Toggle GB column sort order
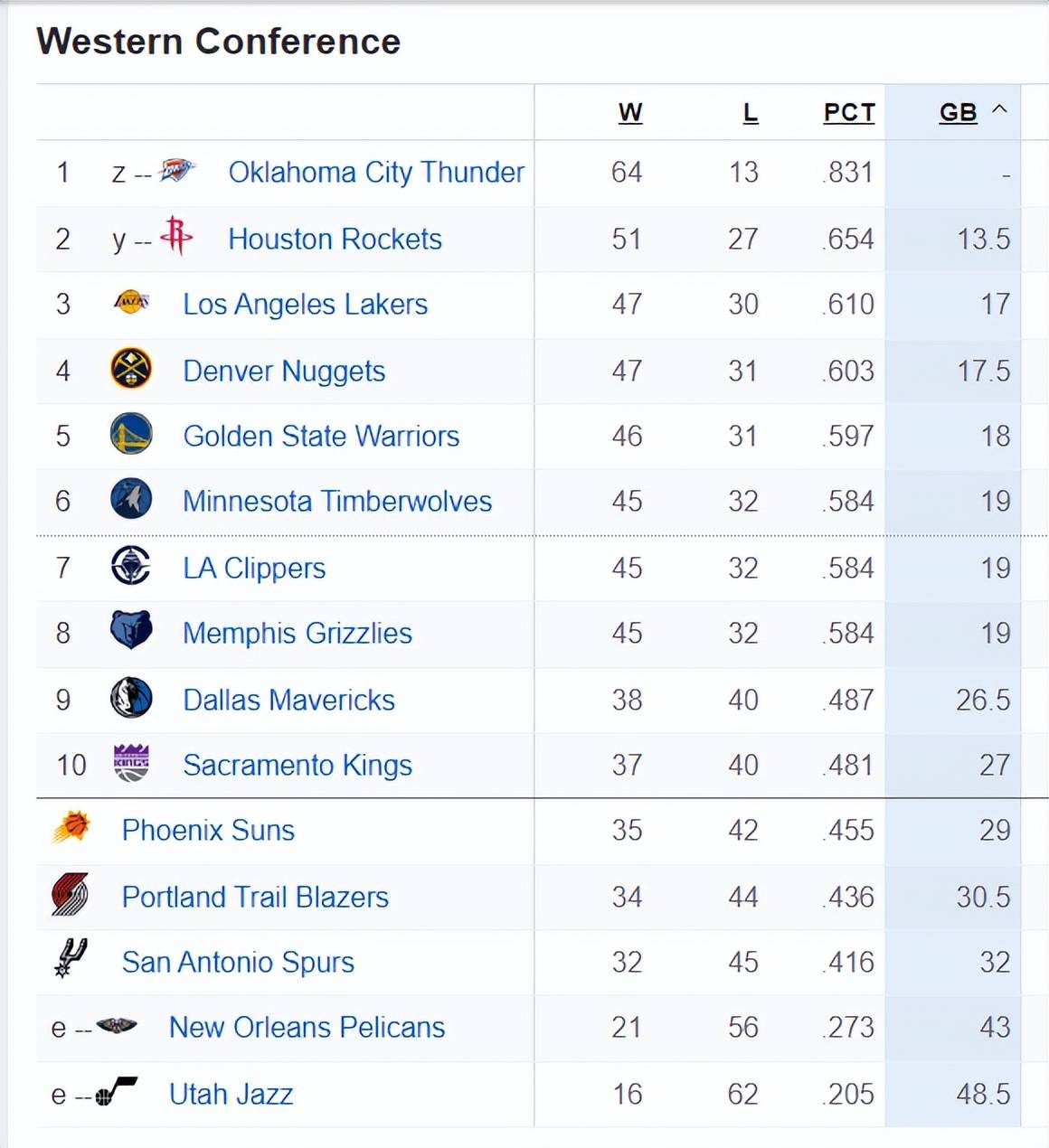The width and height of the screenshot is (1049, 1148). pos(959,113)
